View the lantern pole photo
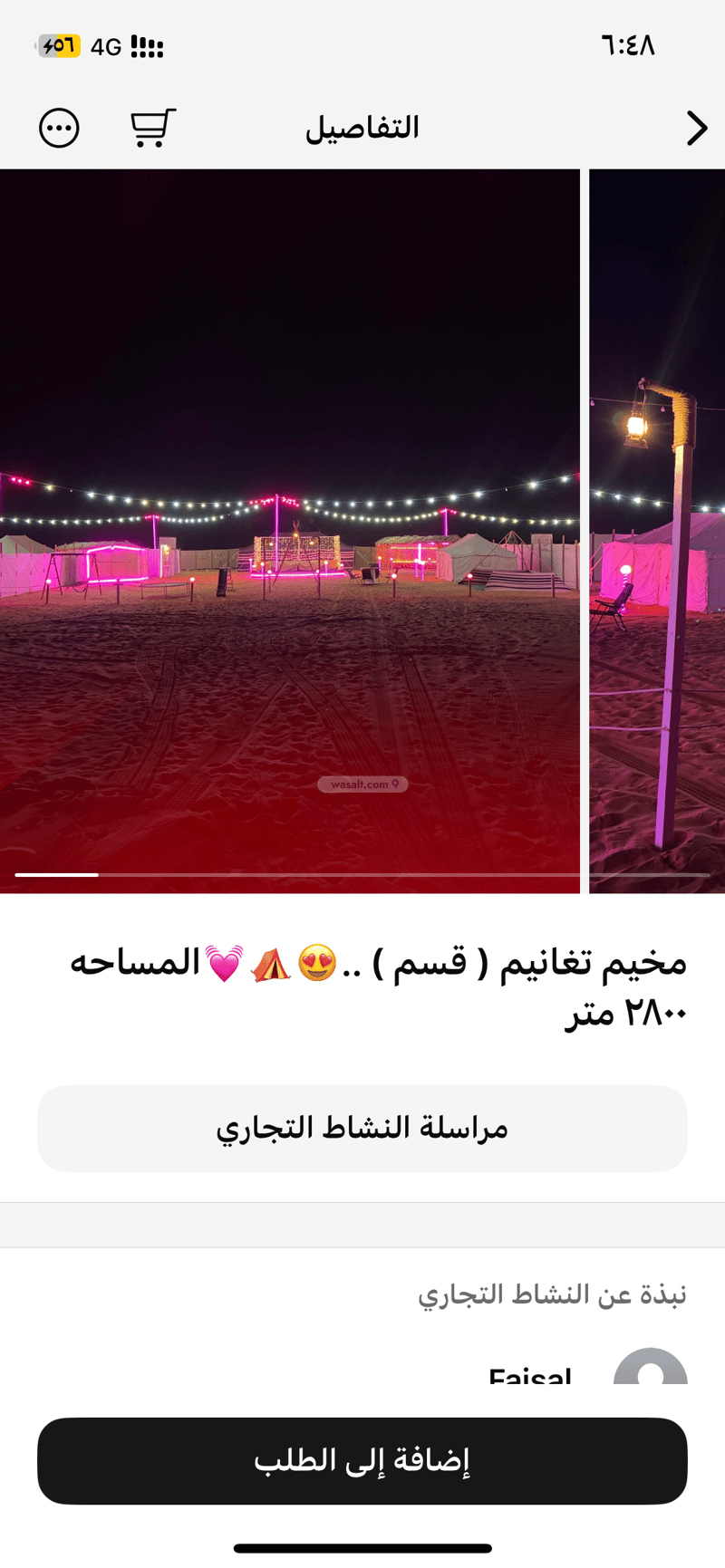 tap(657, 530)
